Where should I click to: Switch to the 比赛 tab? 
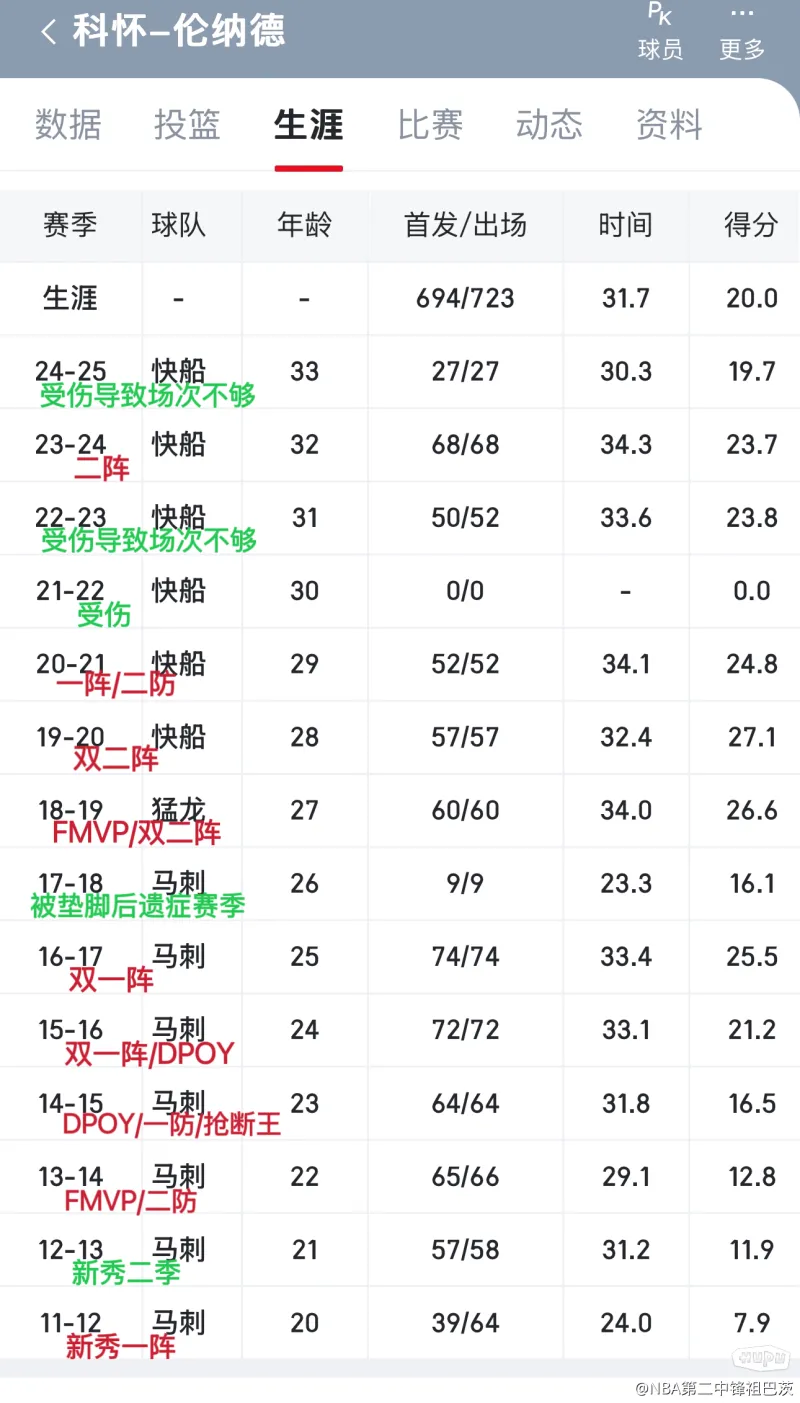pyautogui.click(x=430, y=125)
